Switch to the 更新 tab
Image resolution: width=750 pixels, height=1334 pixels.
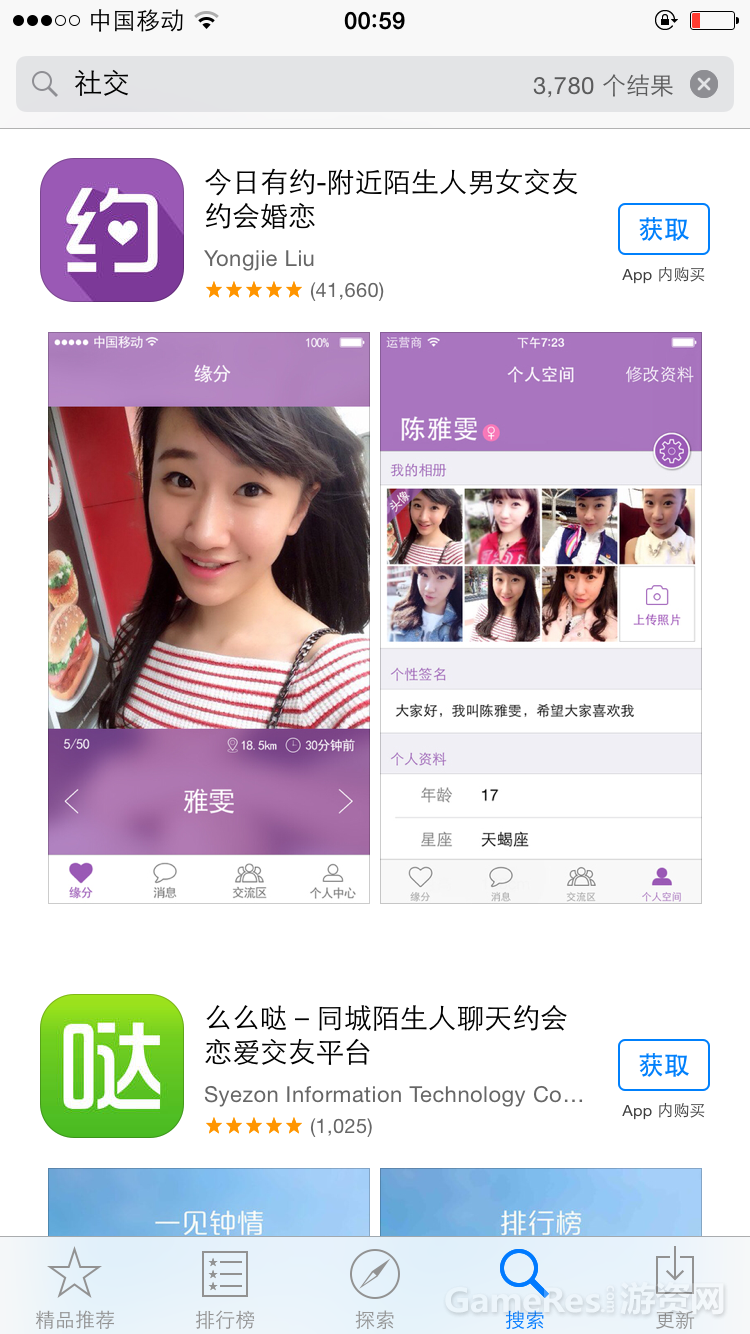click(675, 1288)
